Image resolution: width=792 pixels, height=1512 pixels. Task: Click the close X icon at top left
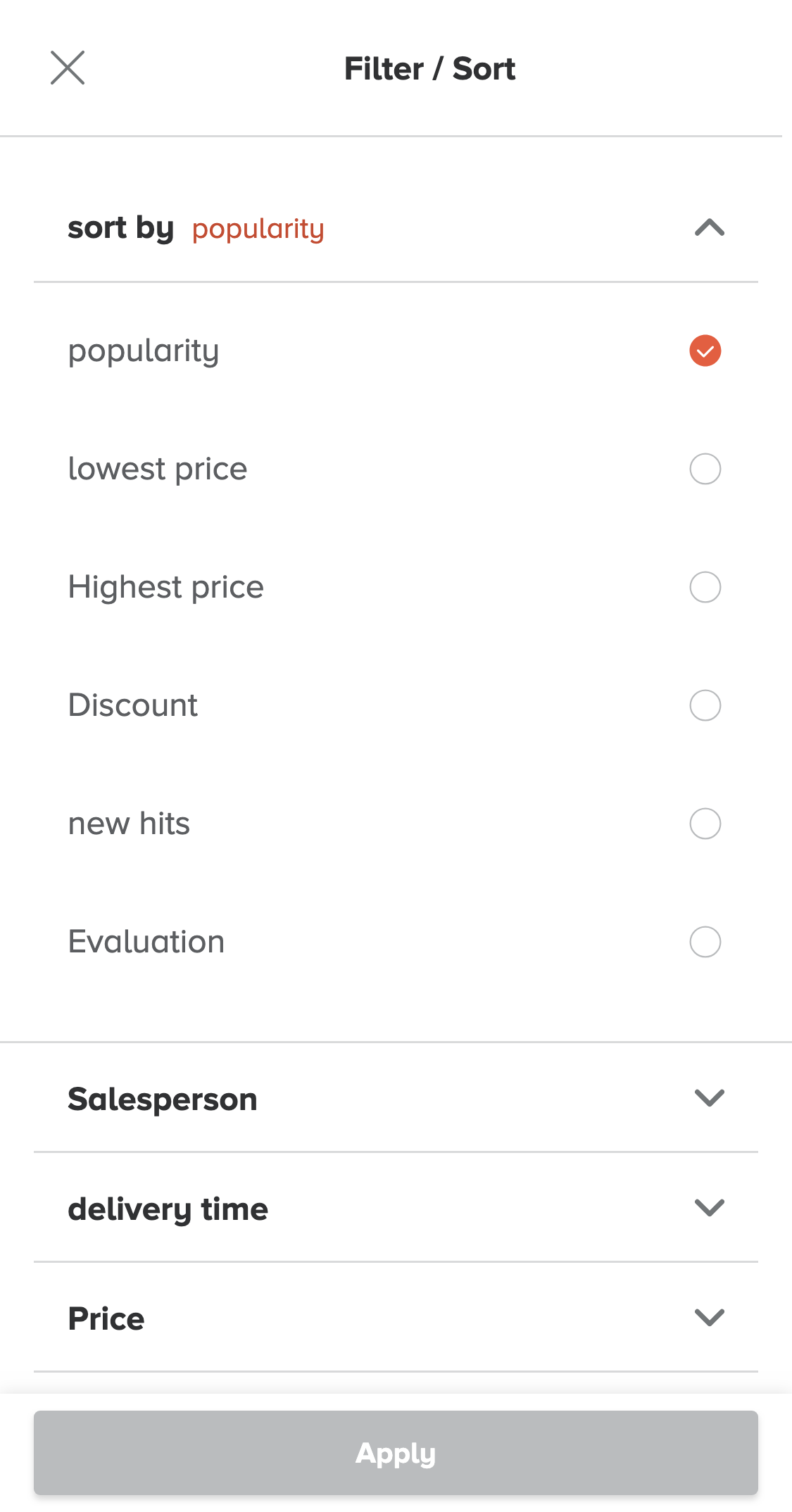coord(68,68)
